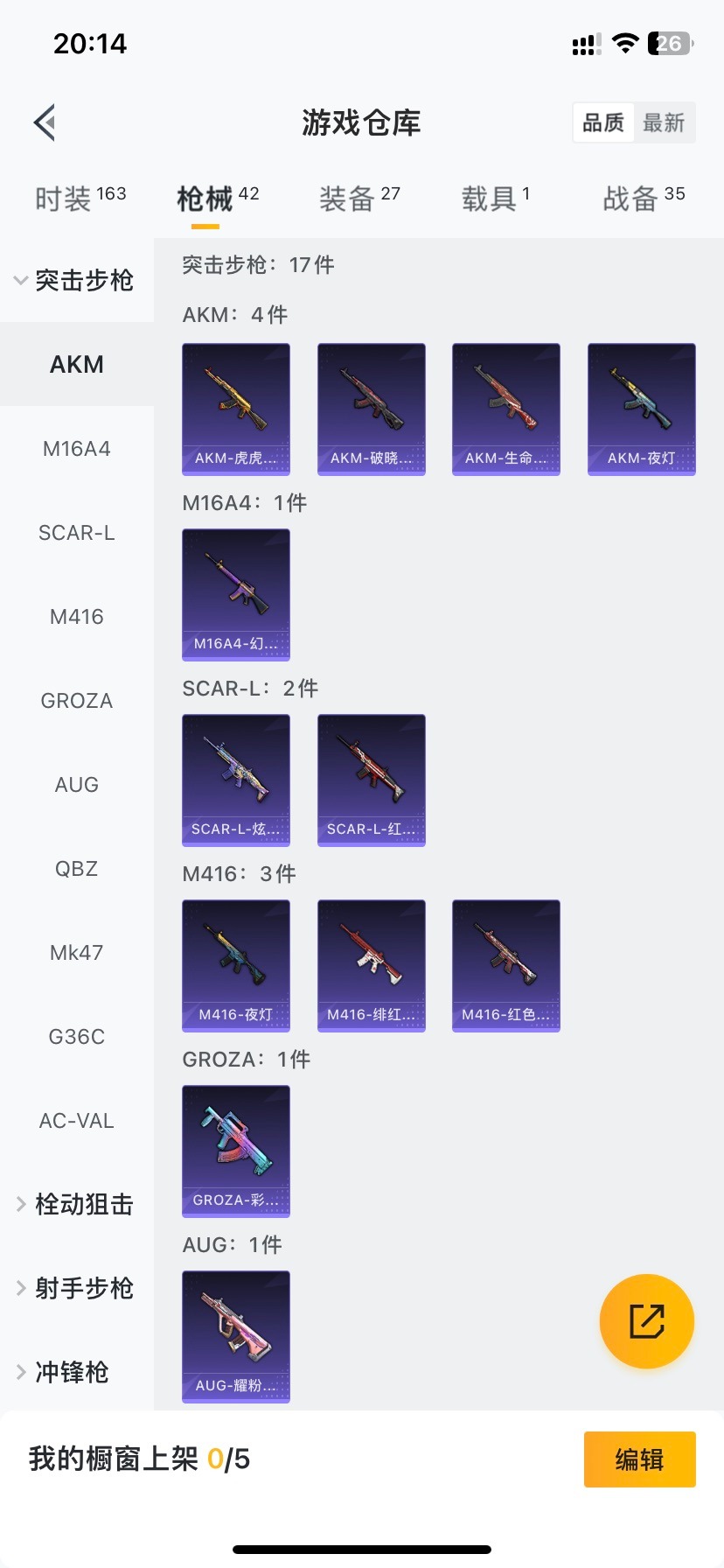
Task: Go back using the top-left arrow
Action: point(45,122)
